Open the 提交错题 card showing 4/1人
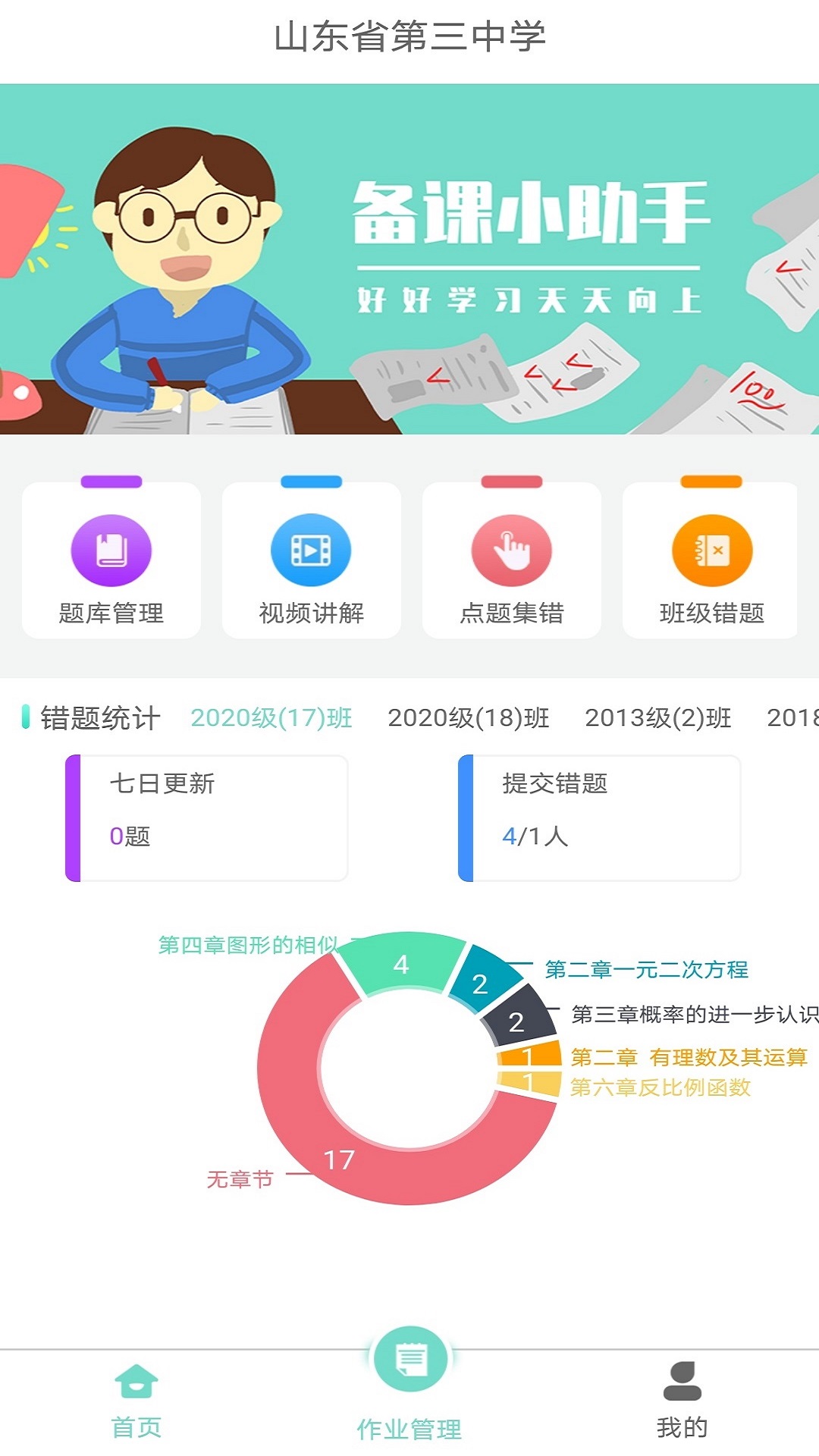Screen dimensions: 819x1456 click(x=599, y=817)
